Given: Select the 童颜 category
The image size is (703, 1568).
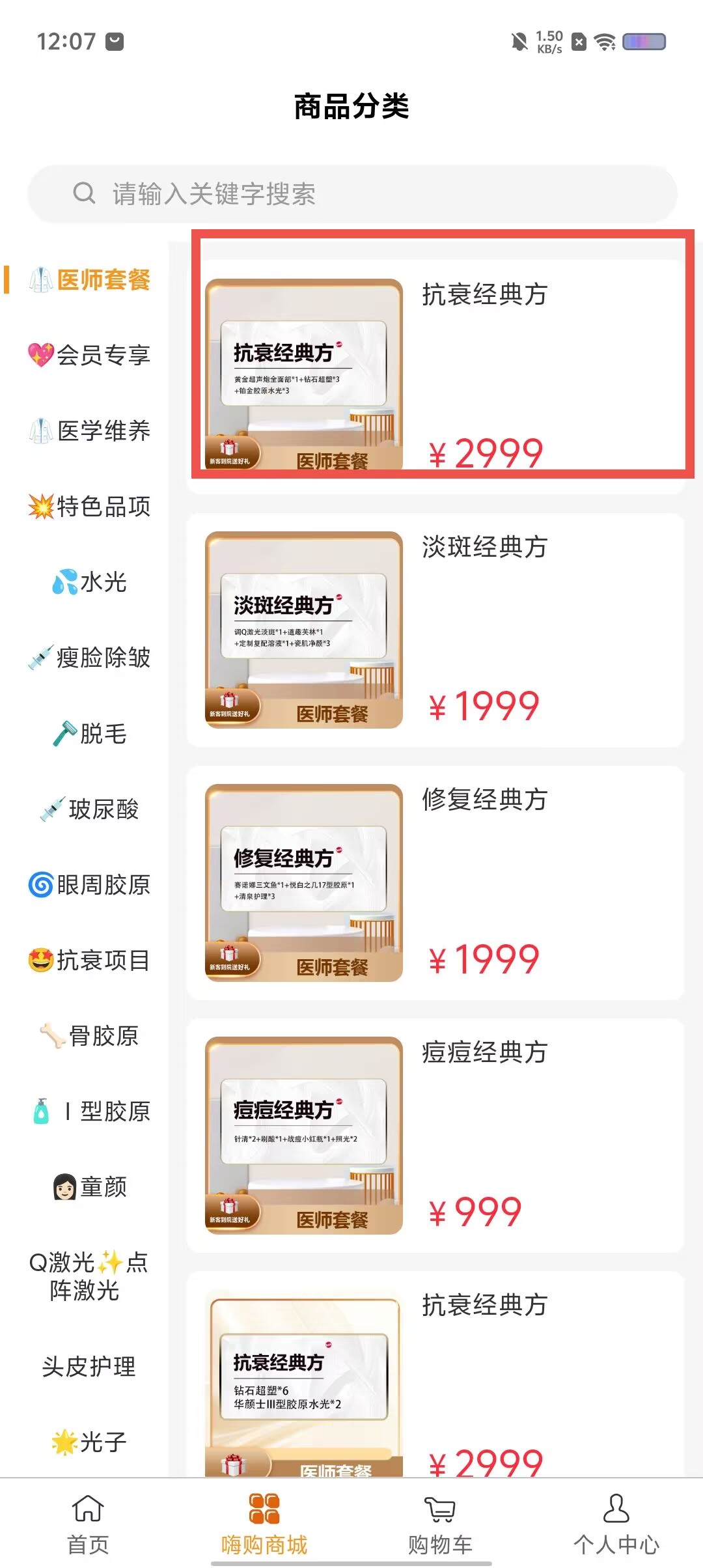Looking at the screenshot, I should 90,1187.
